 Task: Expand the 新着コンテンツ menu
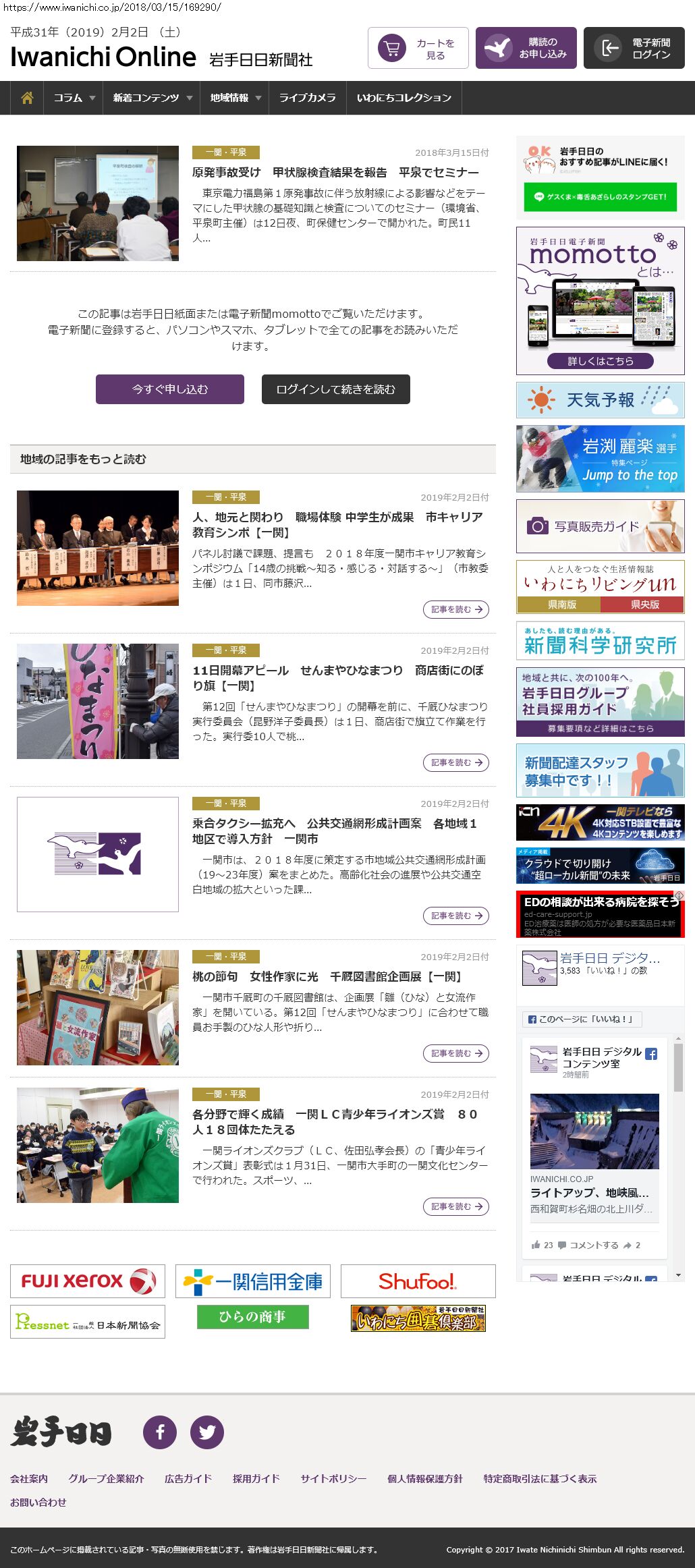pyautogui.click(x=152, y=98)
